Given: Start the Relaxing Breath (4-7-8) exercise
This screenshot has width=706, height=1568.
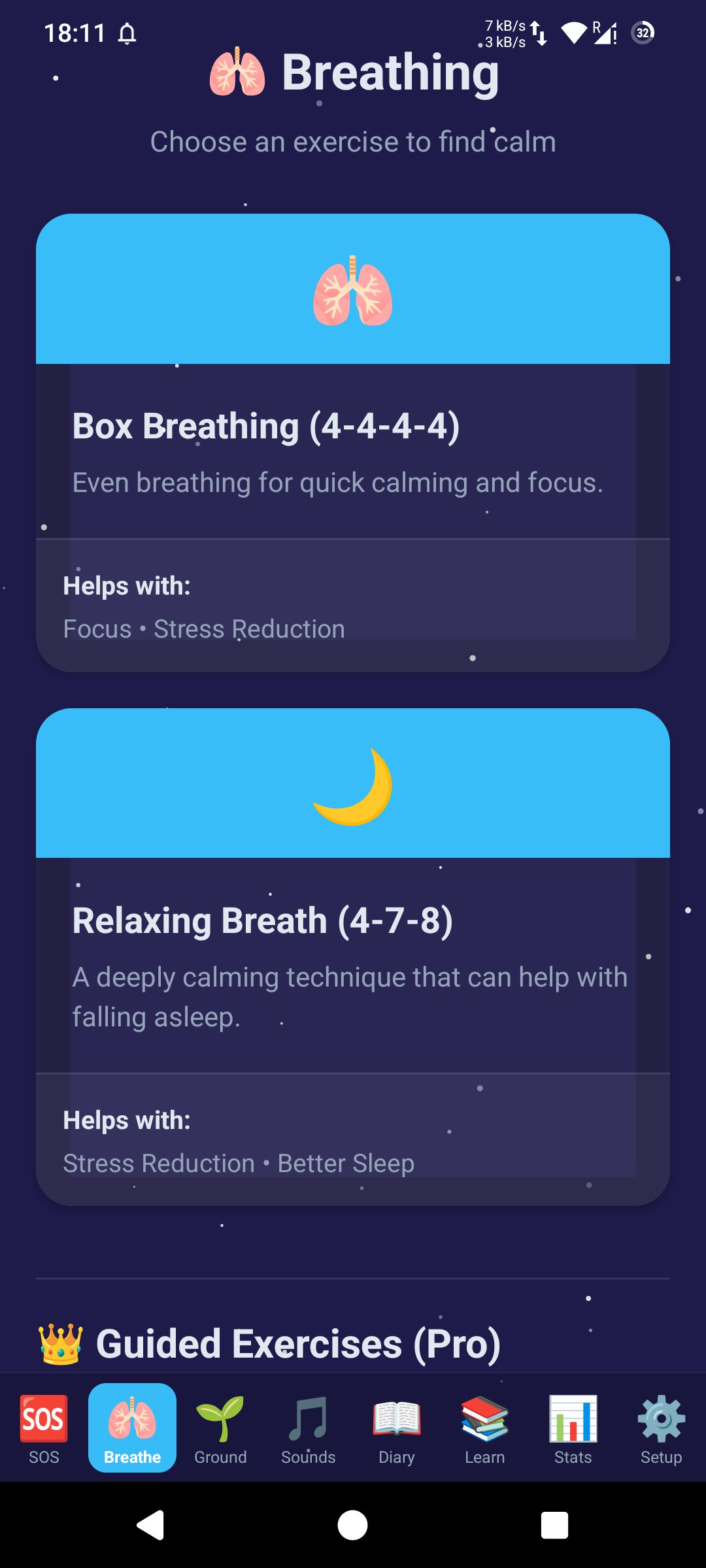Looking at the screenshot, I should point(353,956).
